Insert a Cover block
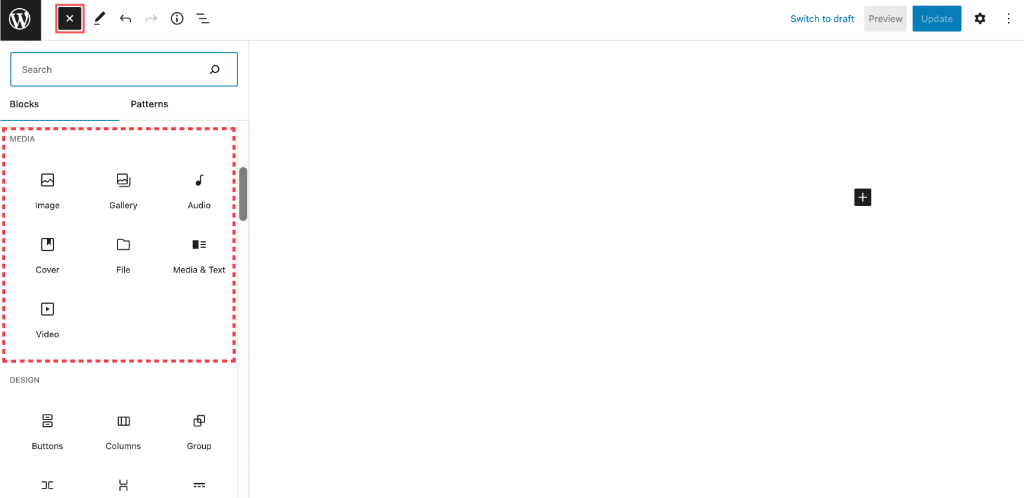Image resolution: width=1024 pixels, height=498 pixels. 47,253
